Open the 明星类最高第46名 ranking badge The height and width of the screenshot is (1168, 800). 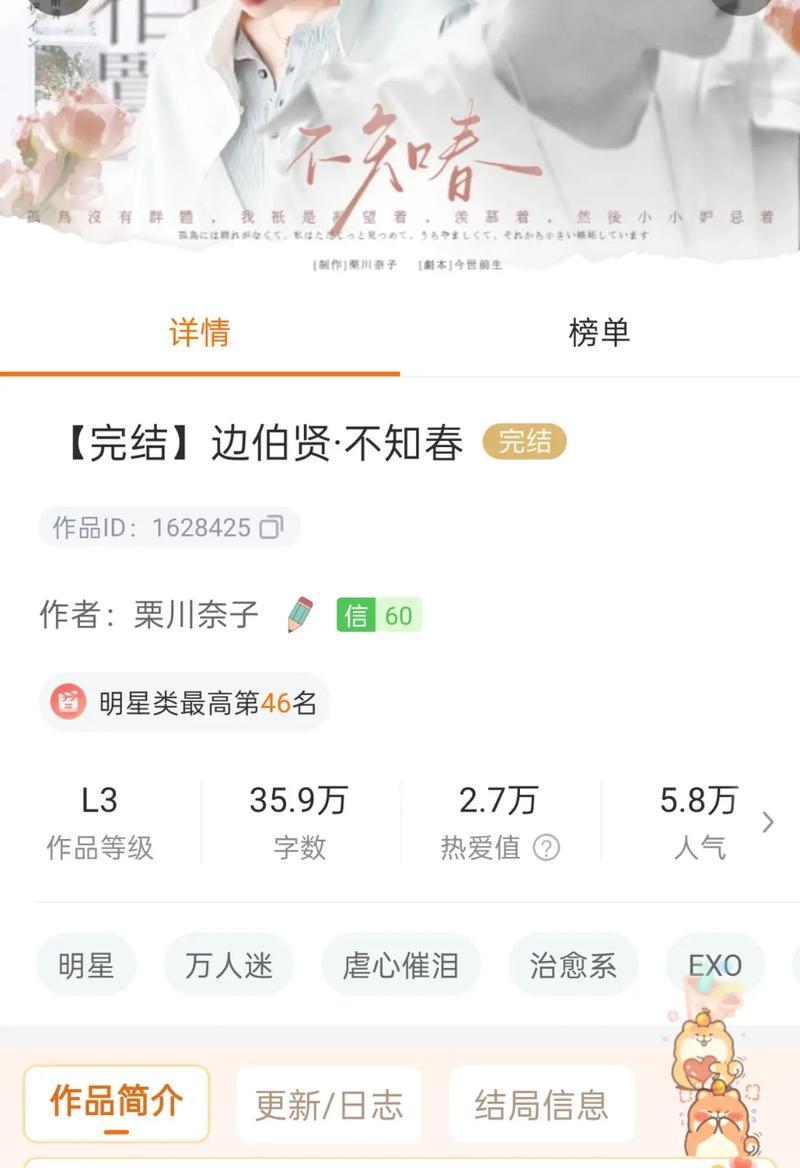(x=185, y=703)
